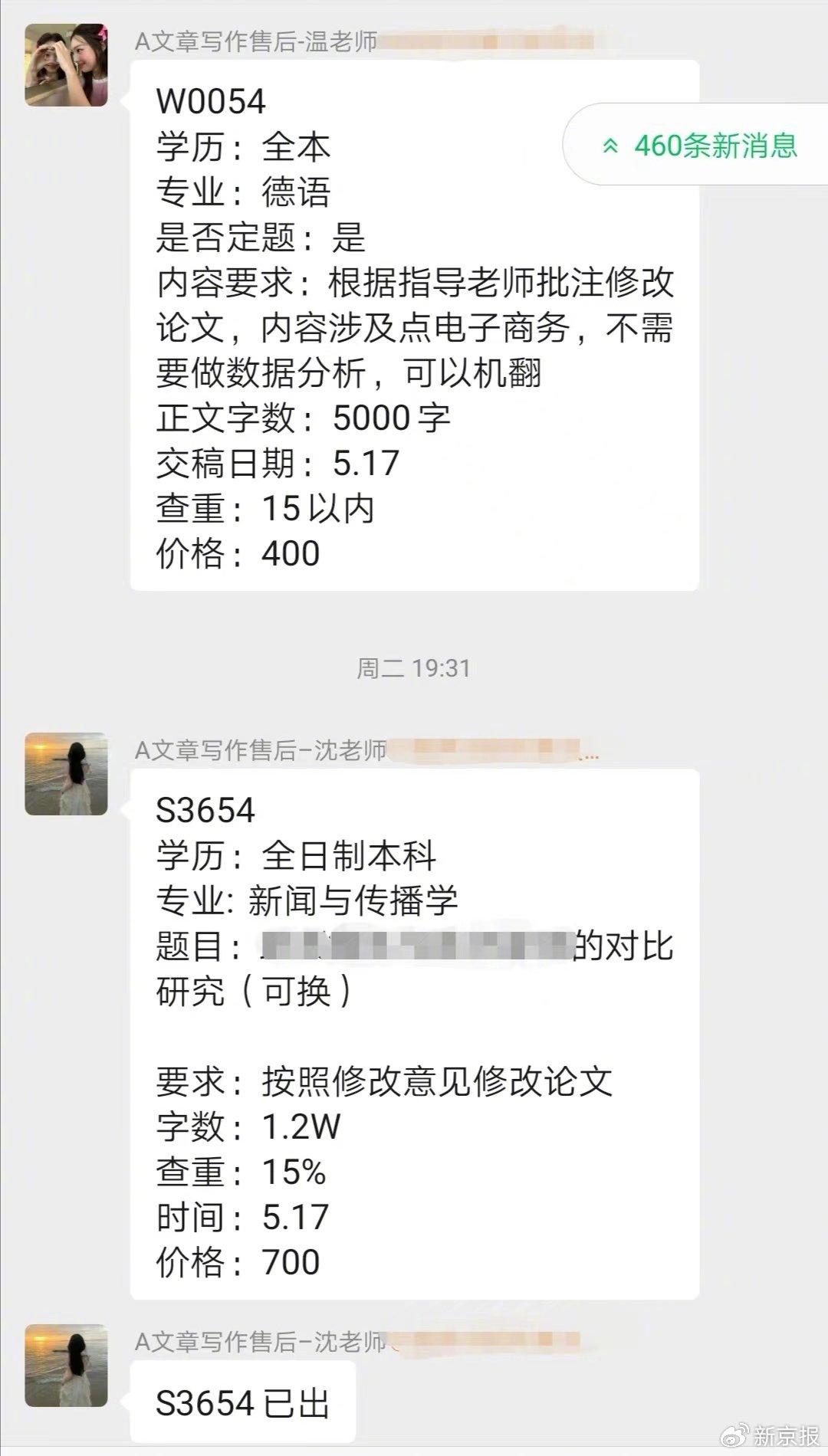
Task: Open 沈老师's avatar beside the 全日制本科 message
Action: coord(66,774)
